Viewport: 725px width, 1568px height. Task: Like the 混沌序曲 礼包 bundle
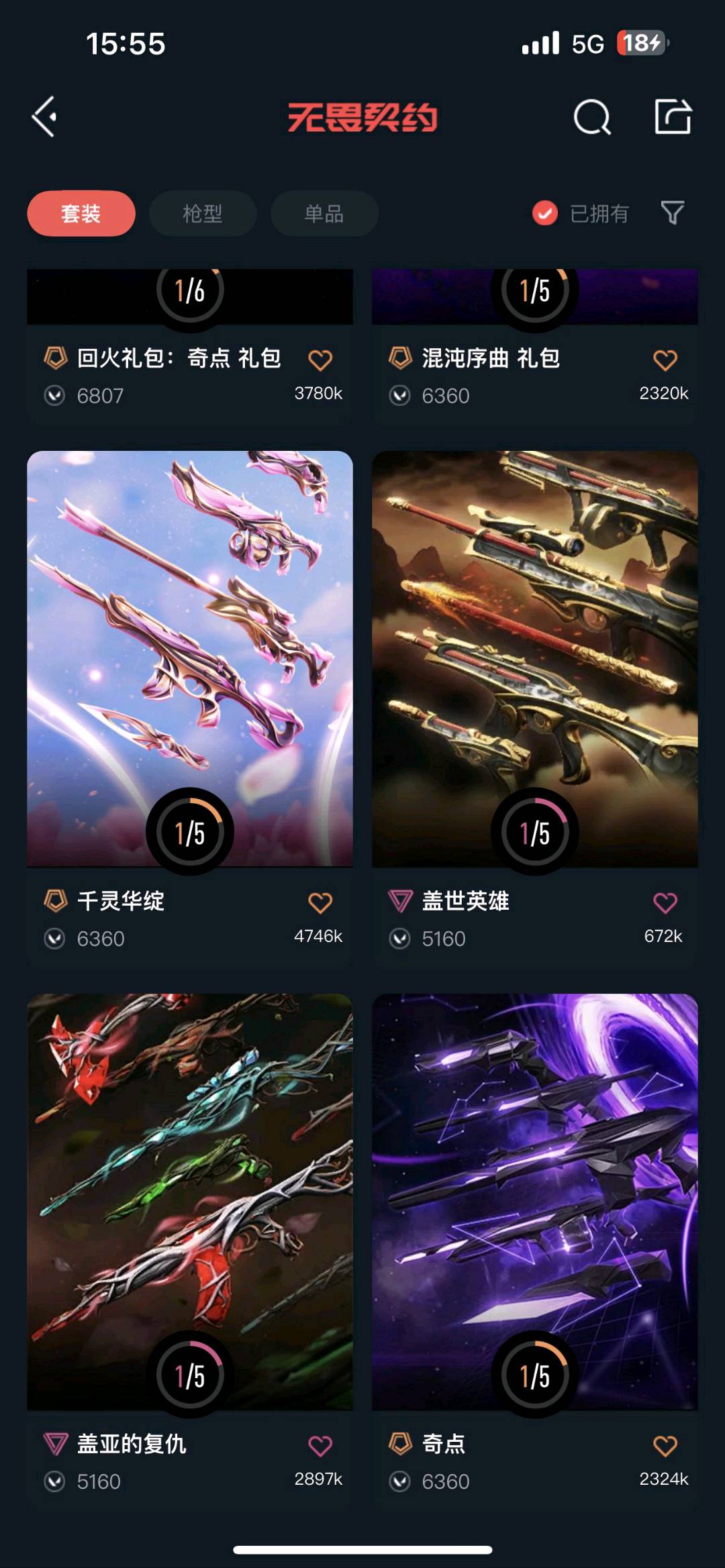[665, 360]
